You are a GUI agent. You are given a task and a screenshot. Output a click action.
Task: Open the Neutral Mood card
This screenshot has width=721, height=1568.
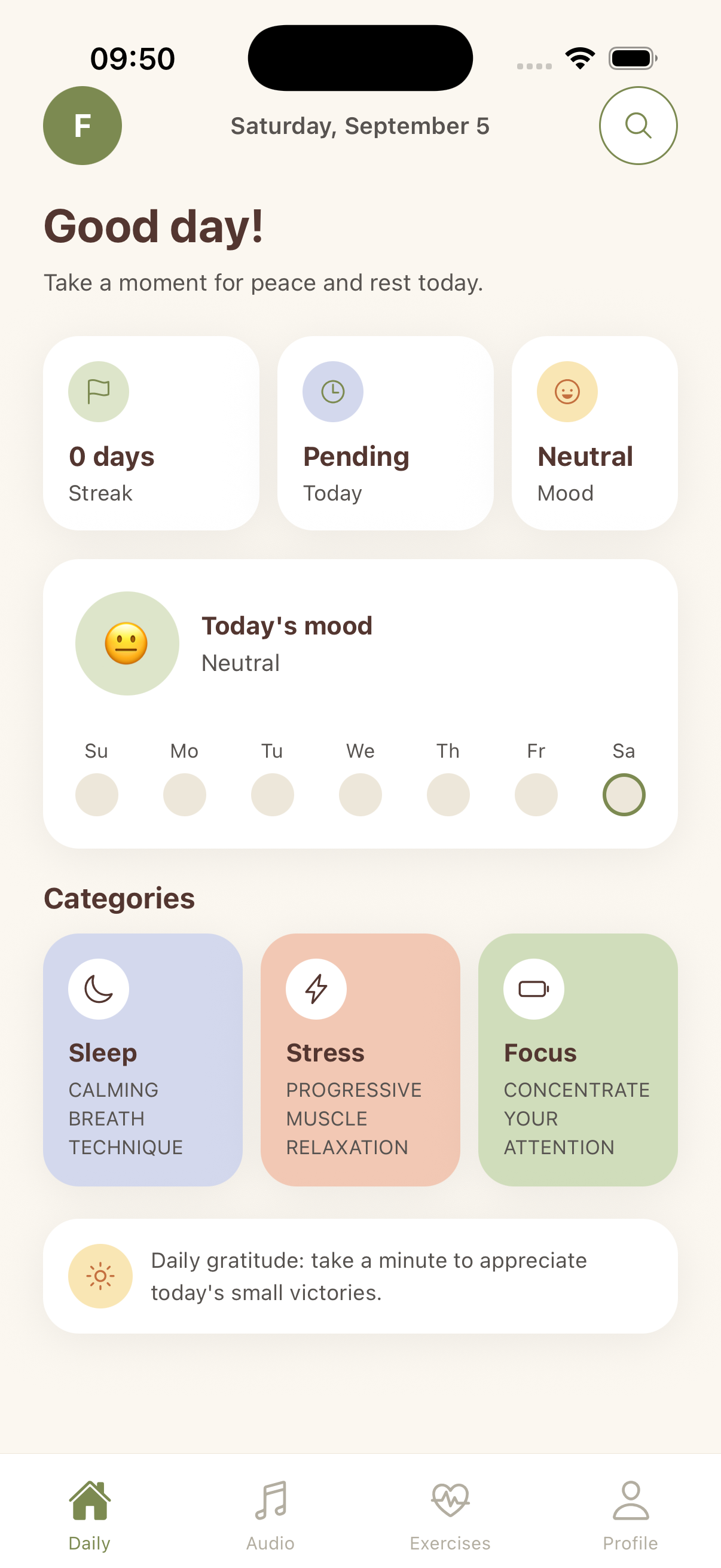pyautogui.click(x=594, y=433)
